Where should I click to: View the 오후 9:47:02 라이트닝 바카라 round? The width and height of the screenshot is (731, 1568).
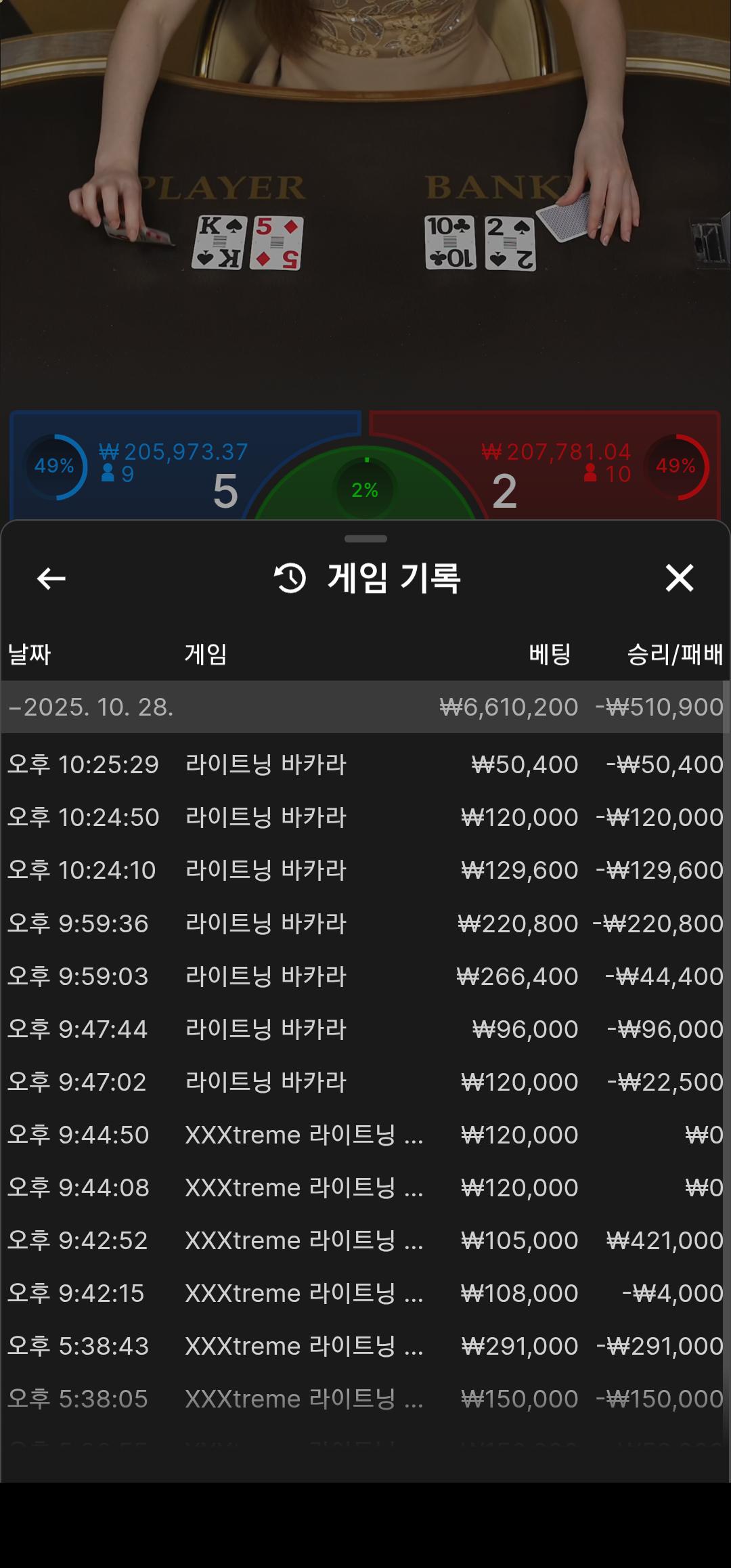(365, 1082)
